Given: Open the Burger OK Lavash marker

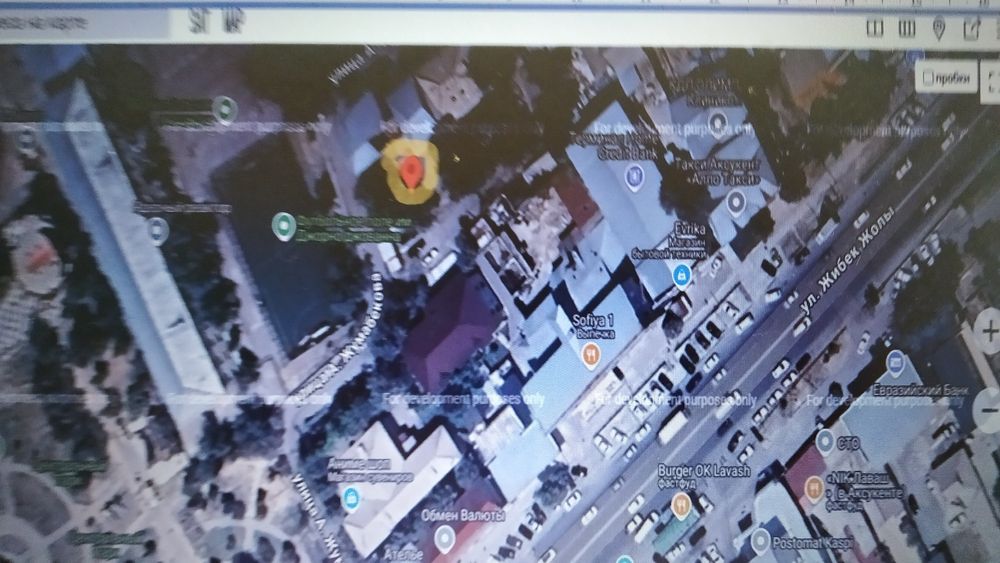Looking at the screenshot, I should coord(681,501).
